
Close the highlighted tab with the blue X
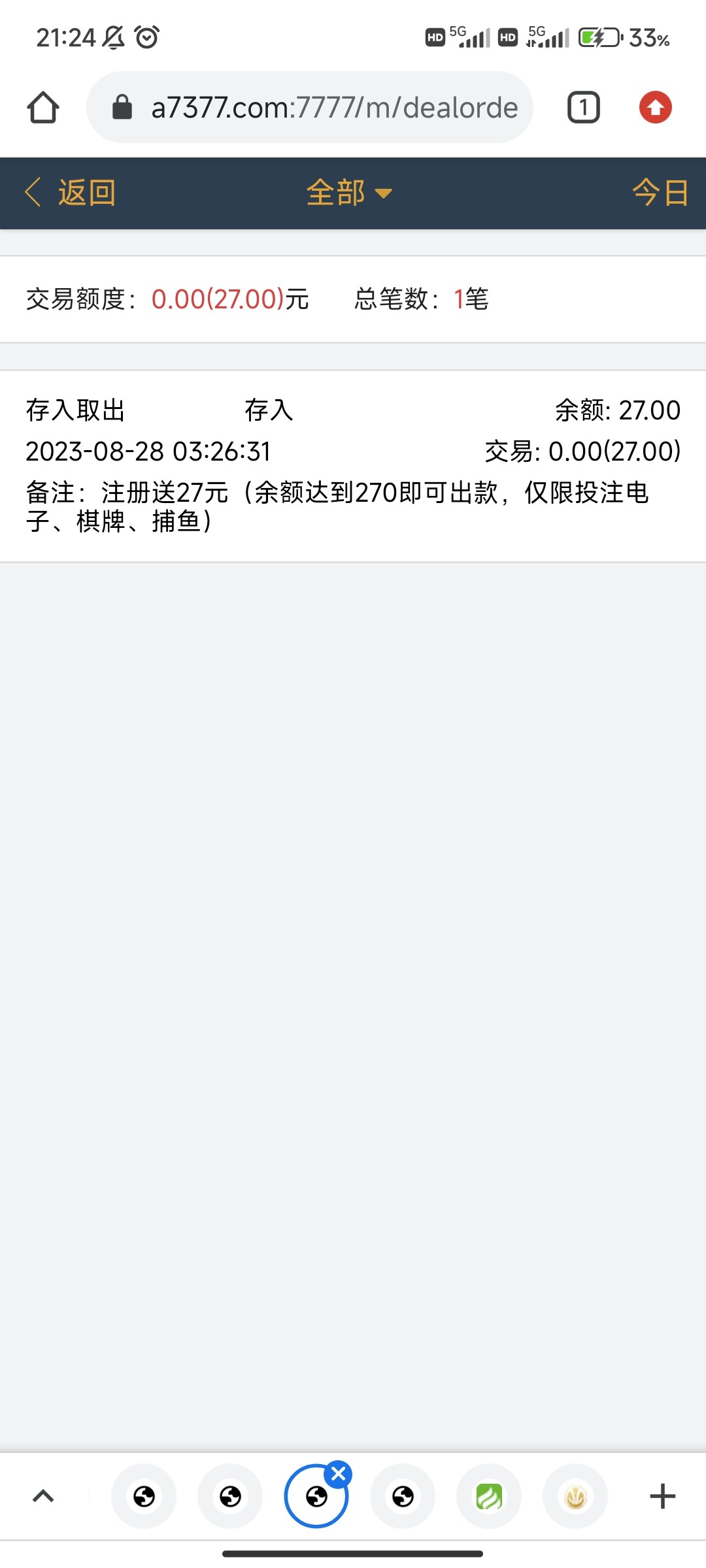point(339,1474)
